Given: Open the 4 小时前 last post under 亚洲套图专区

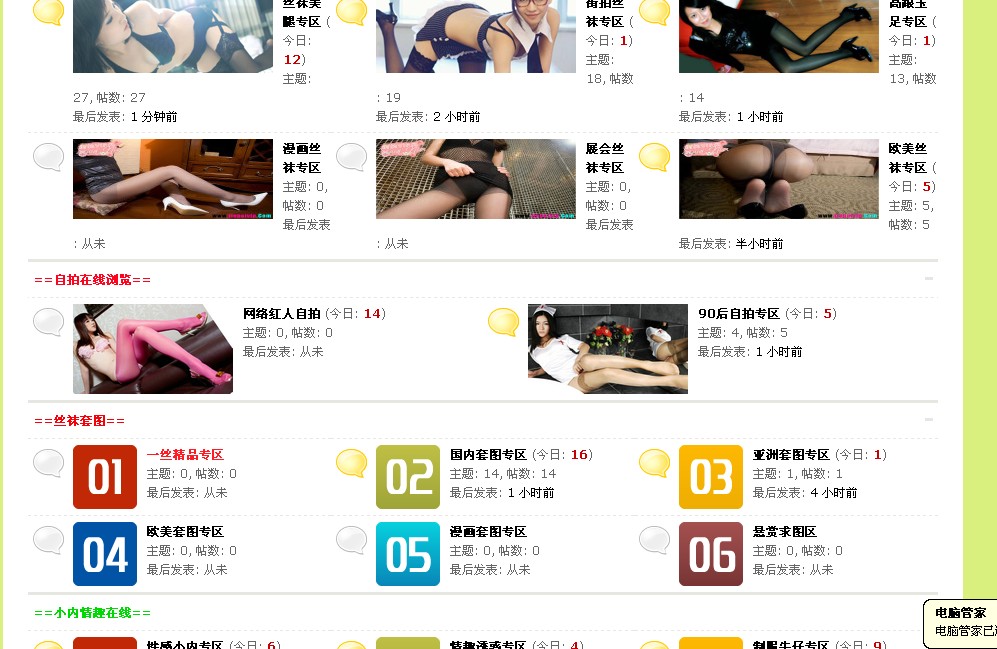Looking at the screenshot, I should pos(834,493).
